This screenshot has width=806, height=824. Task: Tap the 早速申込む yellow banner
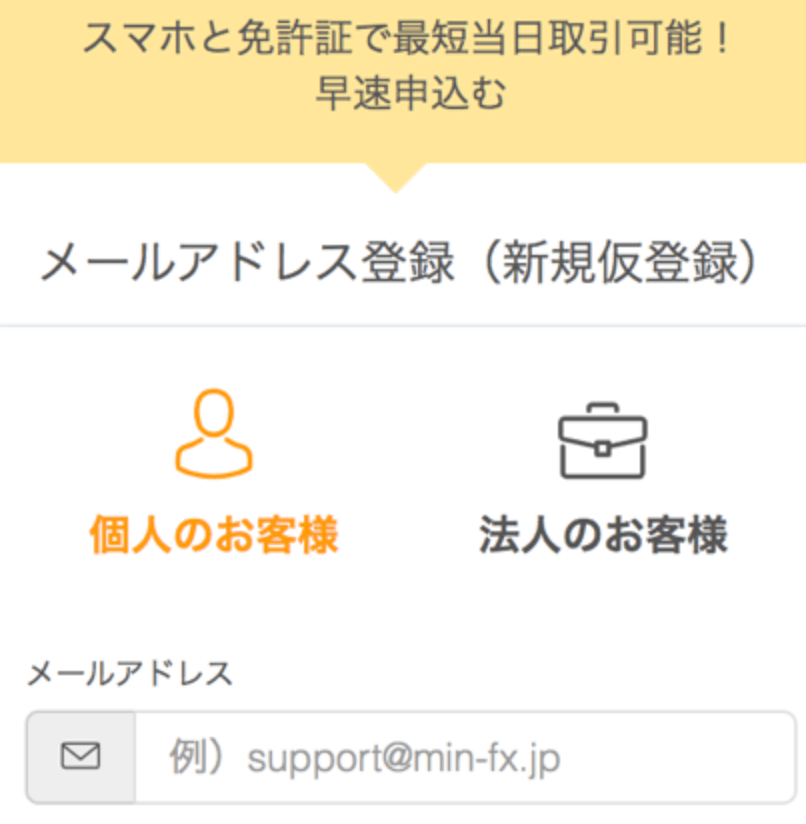pyautogui.click(x=403, y=70)
